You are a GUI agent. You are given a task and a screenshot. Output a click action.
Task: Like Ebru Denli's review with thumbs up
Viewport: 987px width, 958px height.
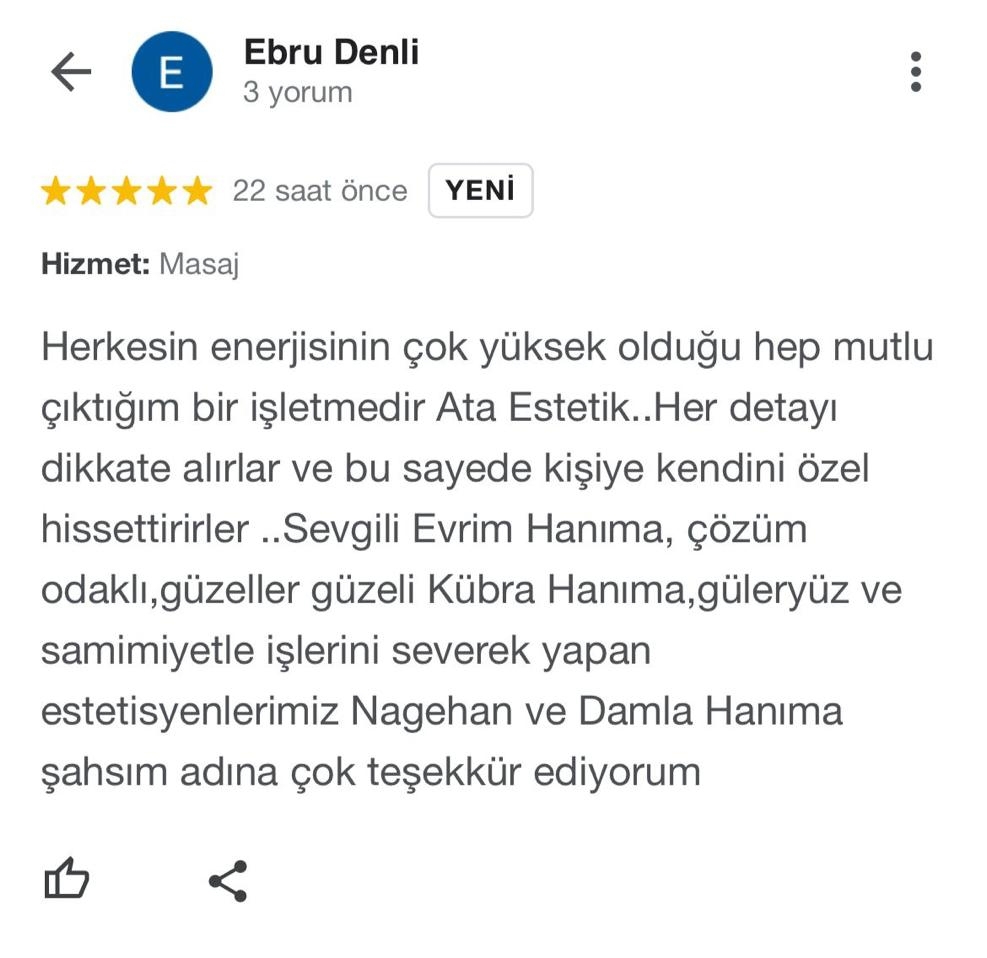coord(67,880)
